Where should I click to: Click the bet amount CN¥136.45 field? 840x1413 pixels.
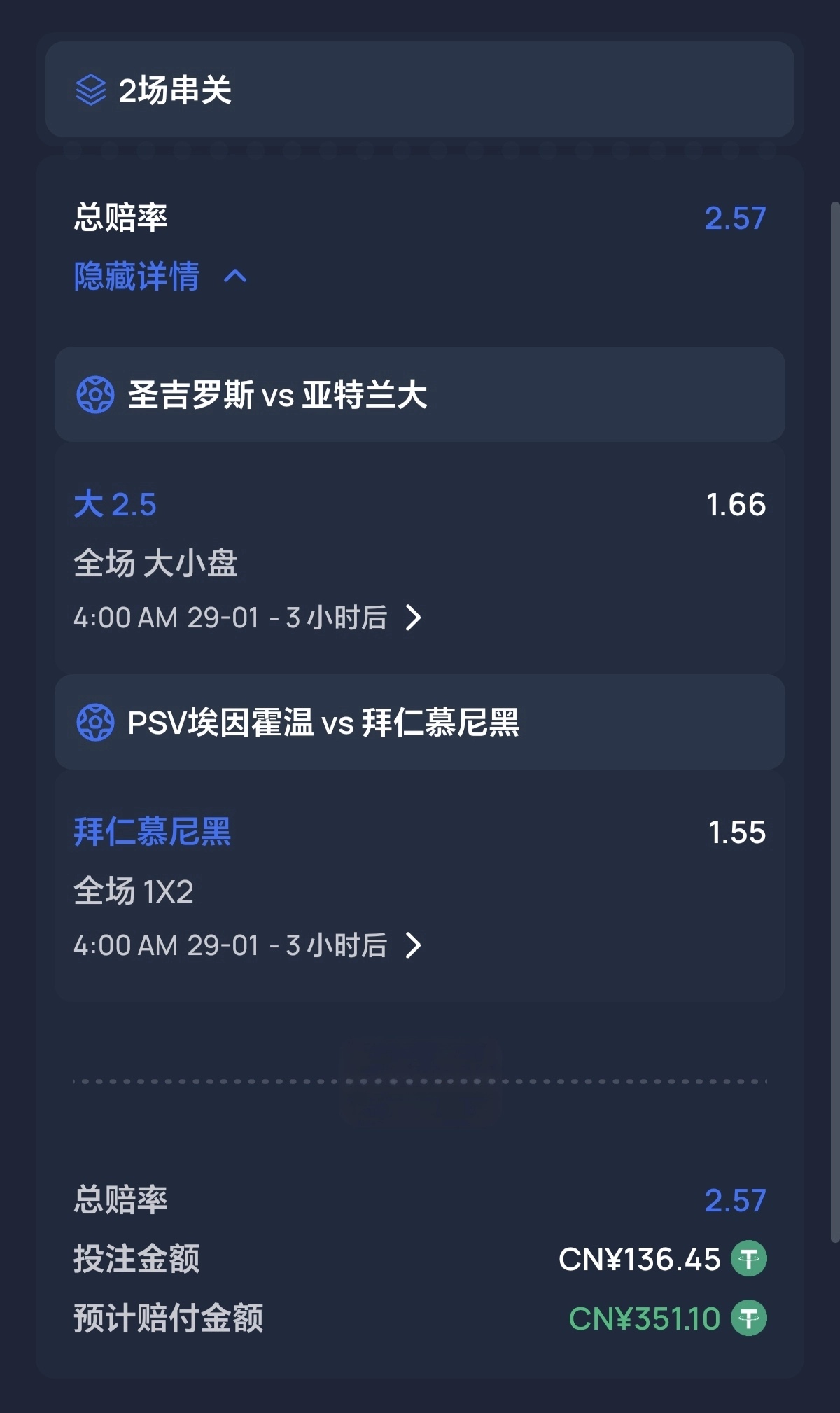[x=640, y=1258]
